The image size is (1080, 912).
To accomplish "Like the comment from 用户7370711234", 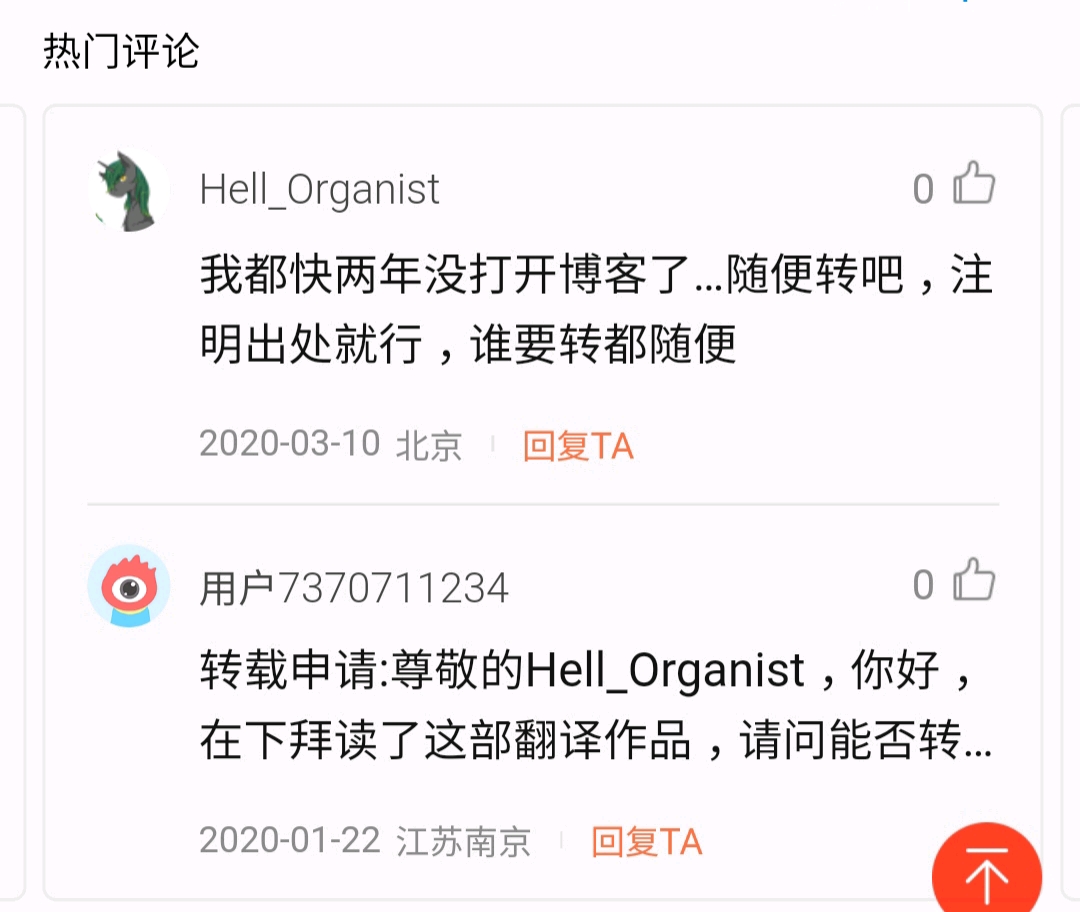I will pos(973,582).
